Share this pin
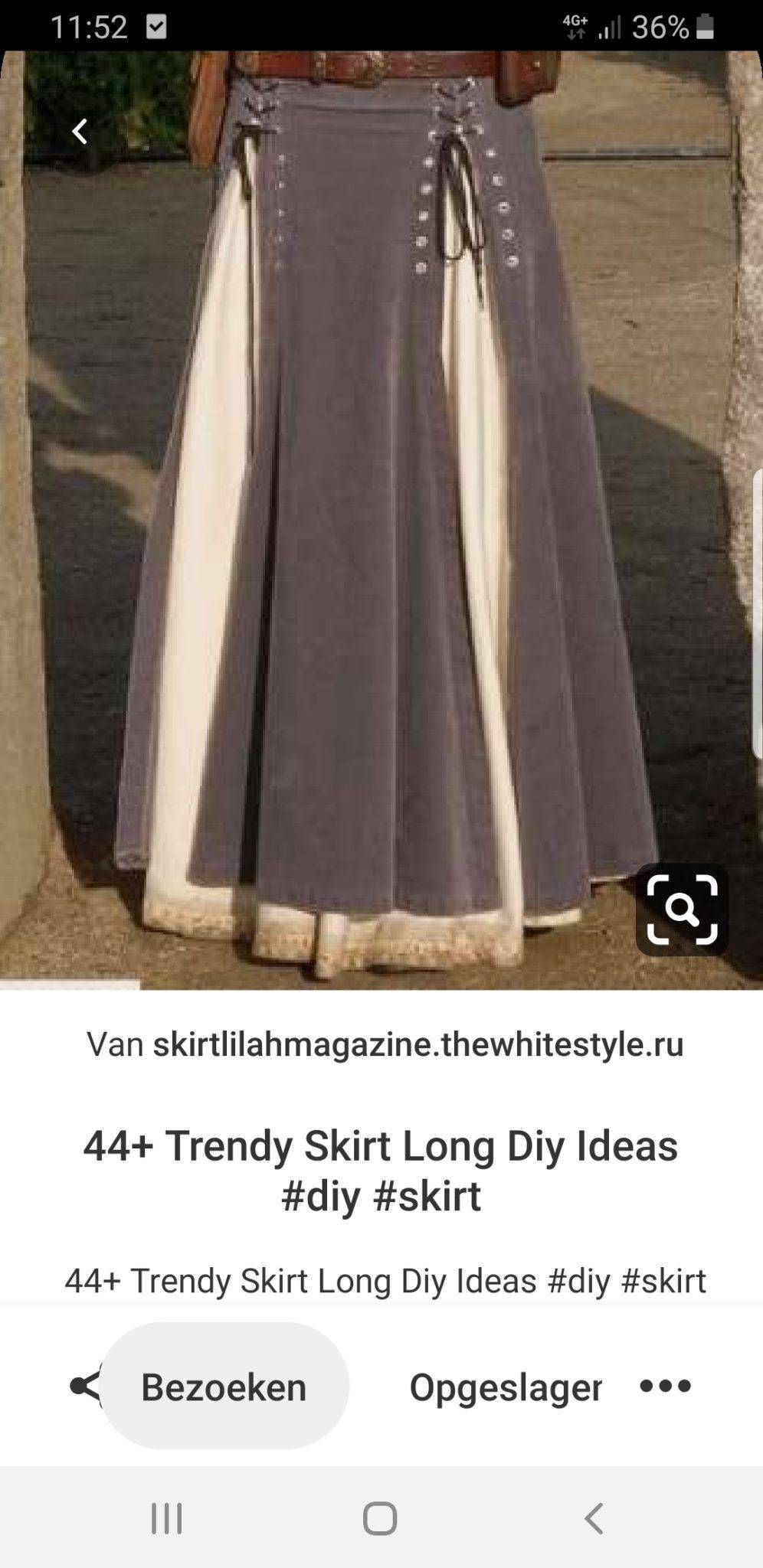The image size is (763, 1568). click(x=86, y=1385)
